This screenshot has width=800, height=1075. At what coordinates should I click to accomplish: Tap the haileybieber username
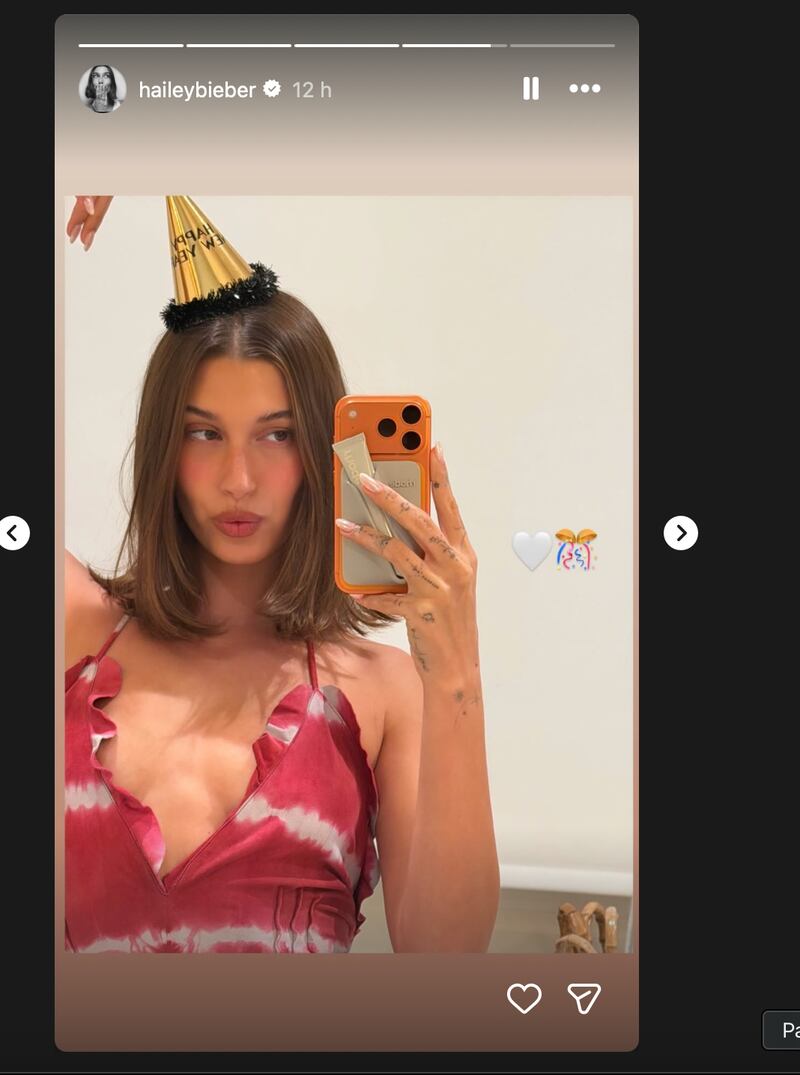click(x=198, y=90)
